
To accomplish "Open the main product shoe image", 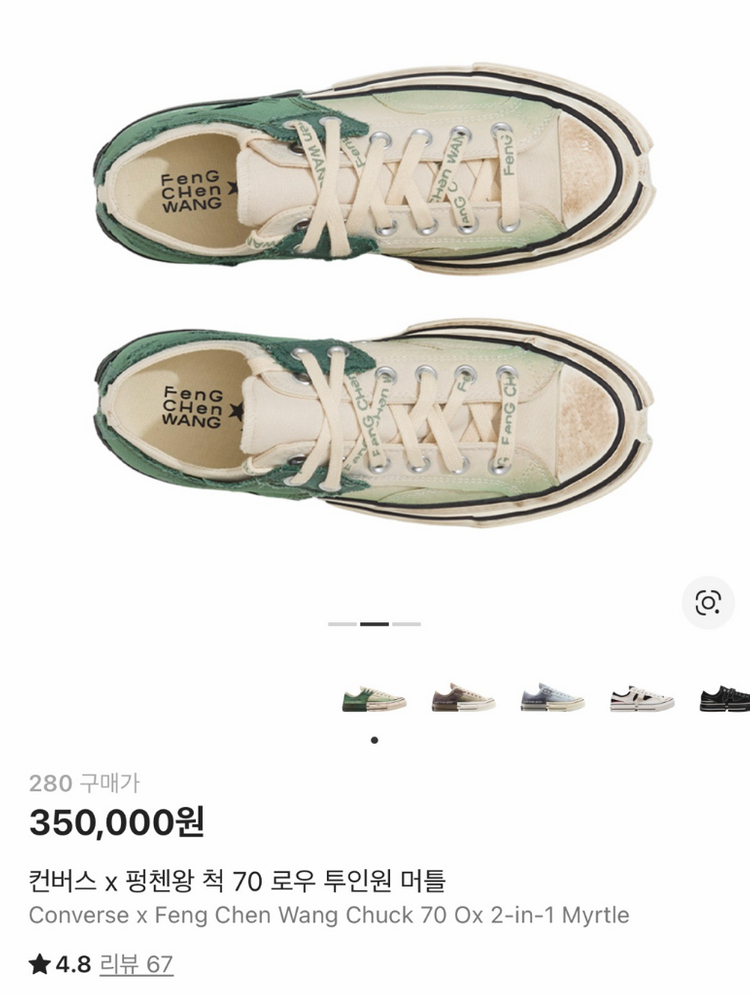I will [x=375, y=300].
